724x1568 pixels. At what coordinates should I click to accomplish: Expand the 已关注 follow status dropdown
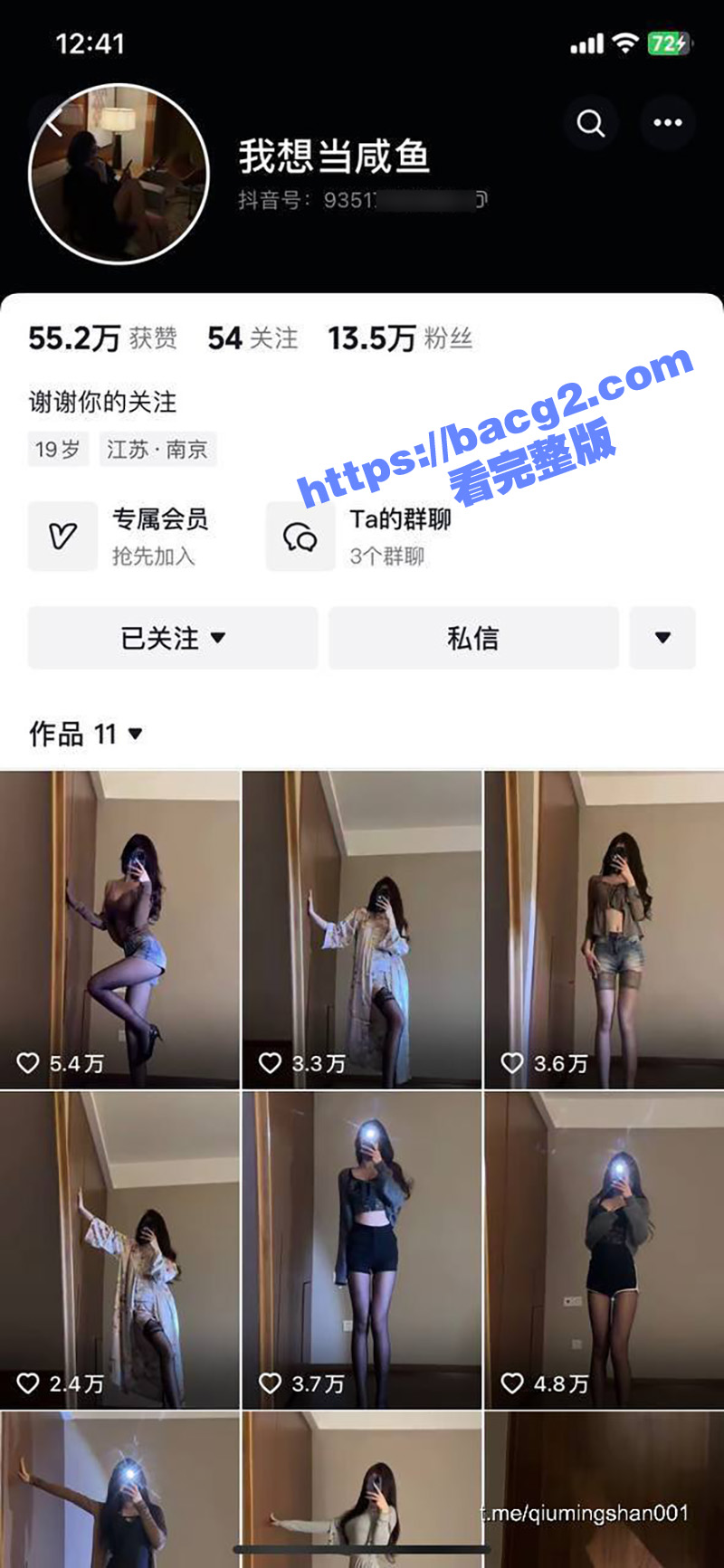point(172,638)
